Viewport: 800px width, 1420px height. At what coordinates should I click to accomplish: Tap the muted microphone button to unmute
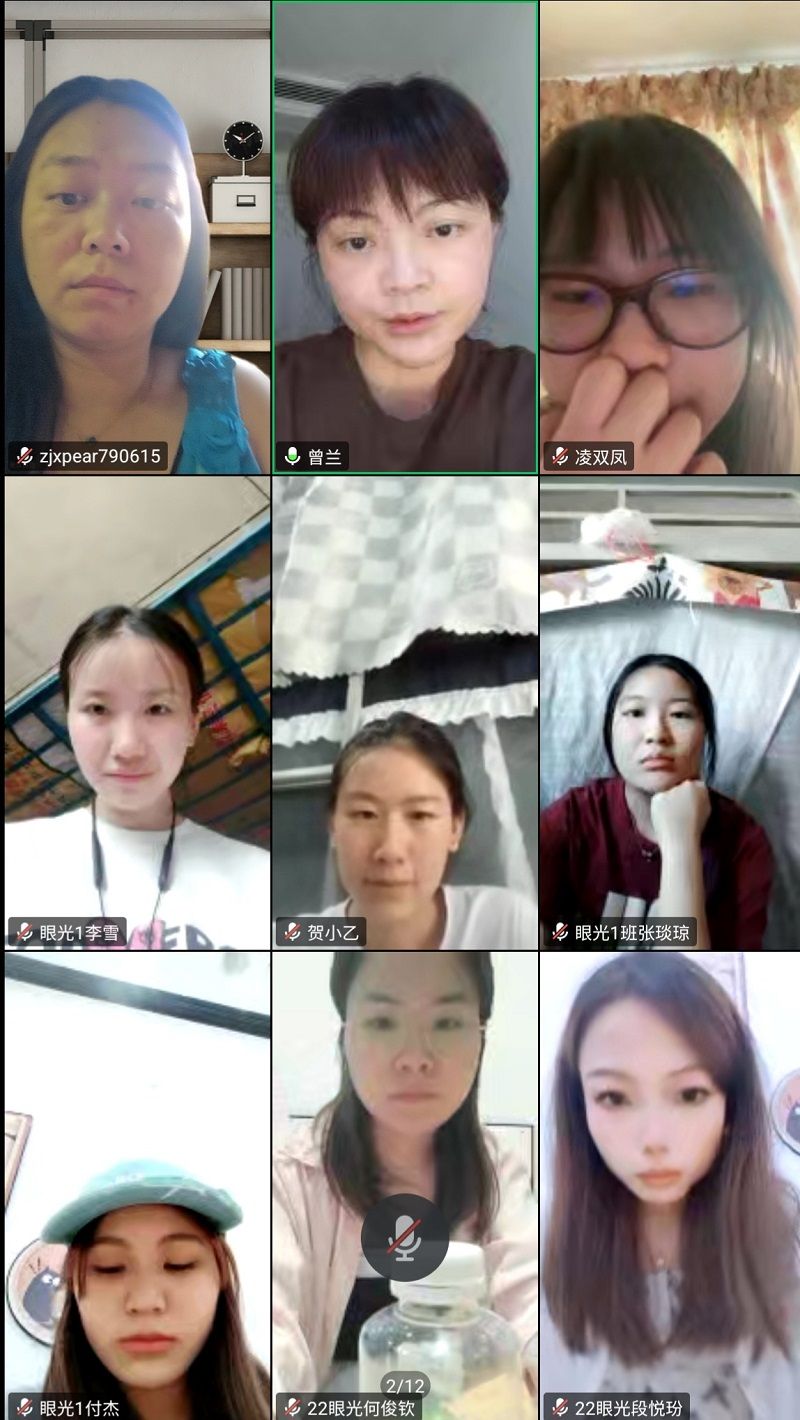(x=404, y=1237)
